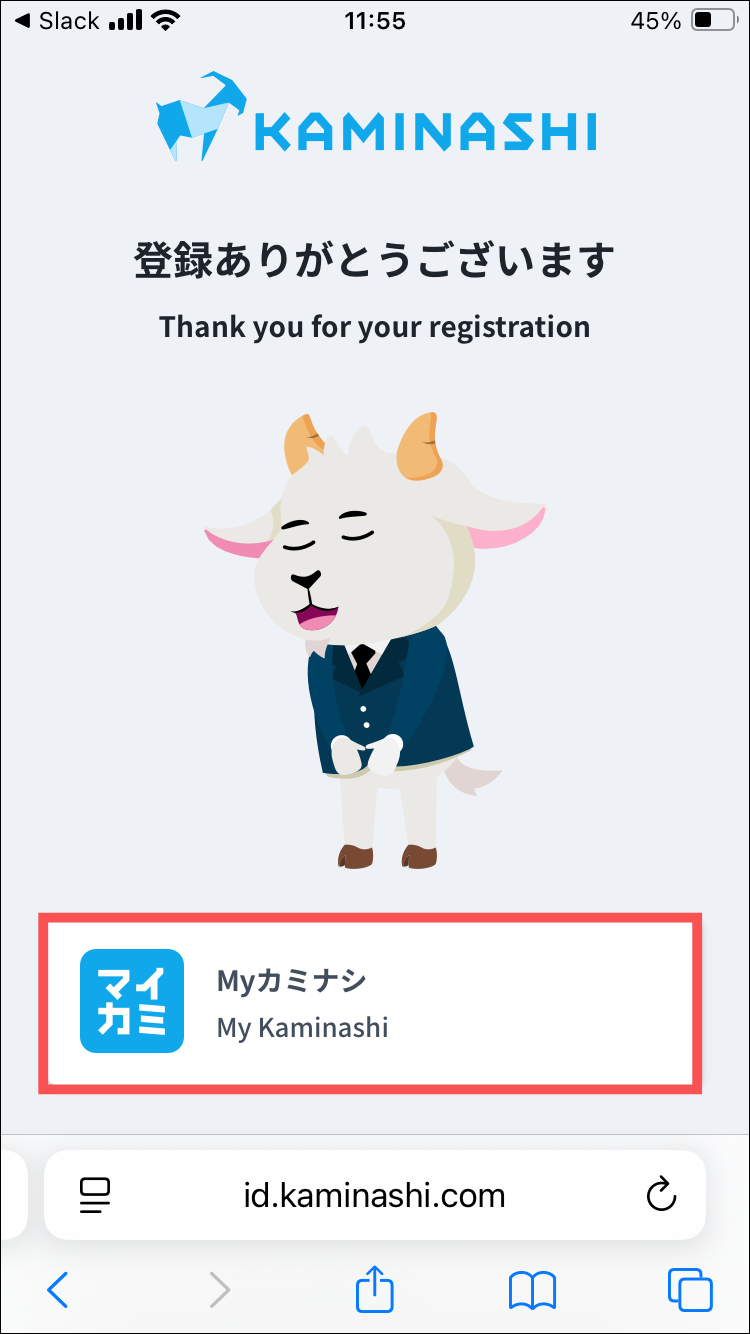This screenshot has height=1334, width=750.
Task: Share this page
Action: pyautogui.click(x=375, y=1288)
